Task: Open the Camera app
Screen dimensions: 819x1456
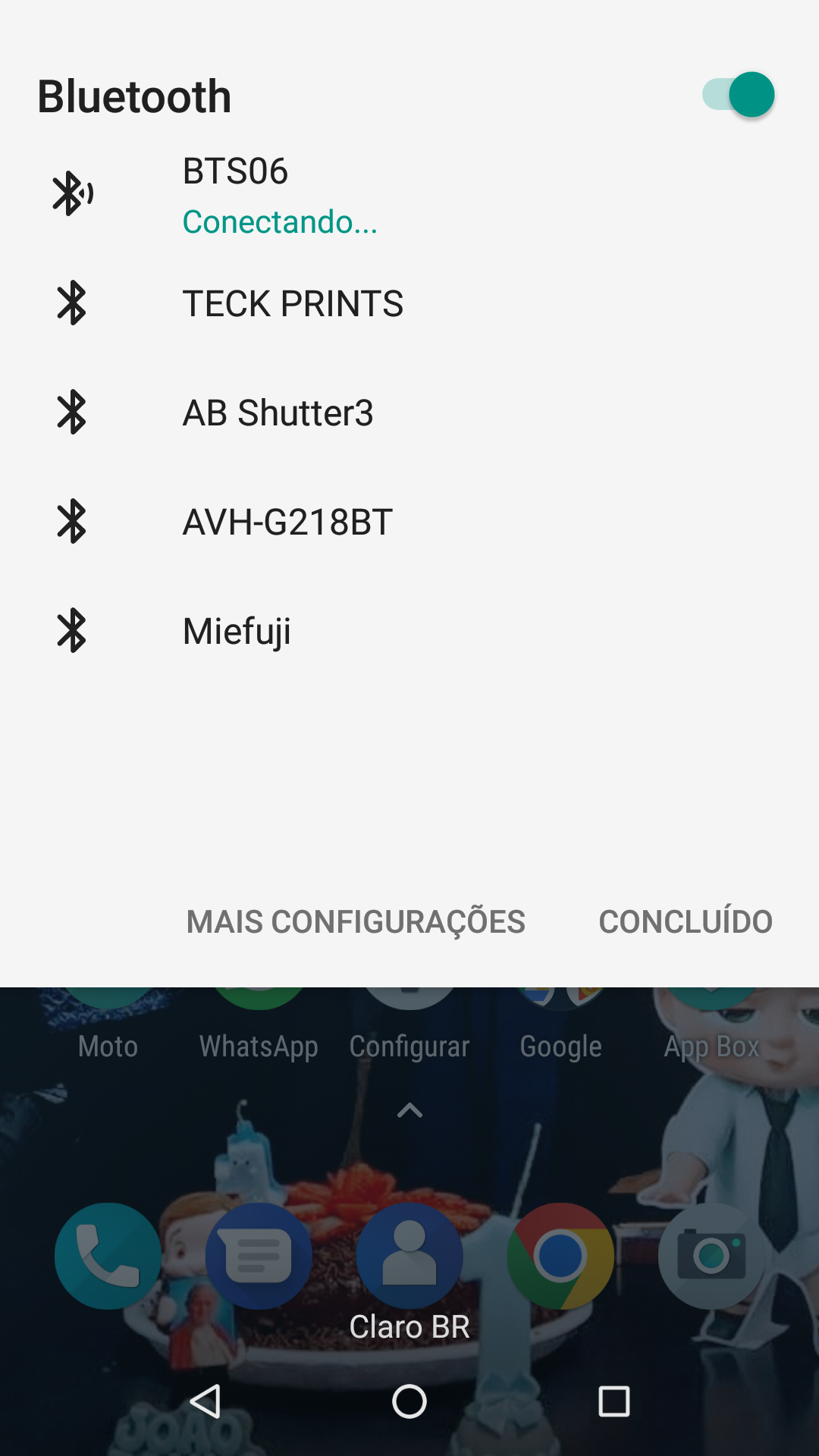Action: tap(711, 1257)
